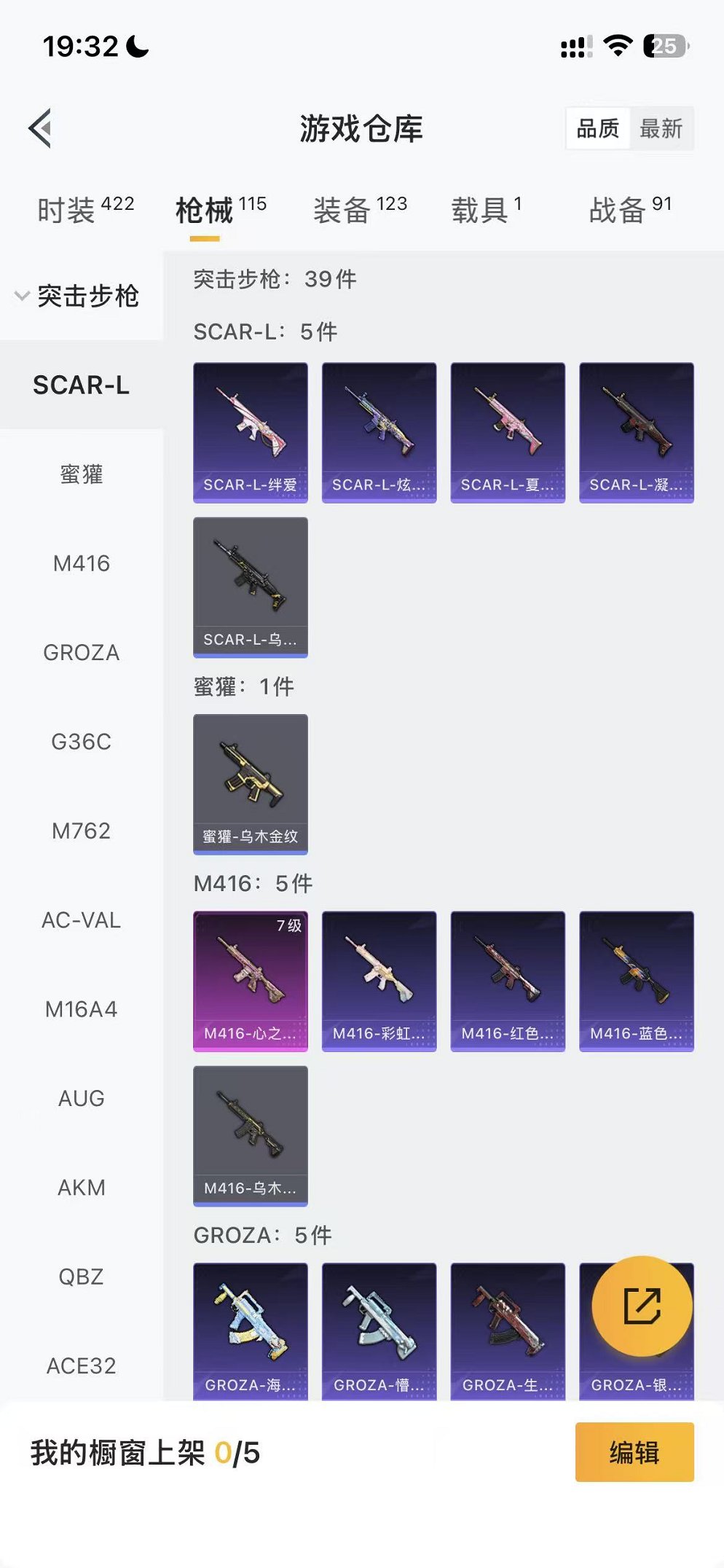Open the M416-彩虹 skin
The height and width of the screenshot is (1568, 724).
click(x=379, y=980)
